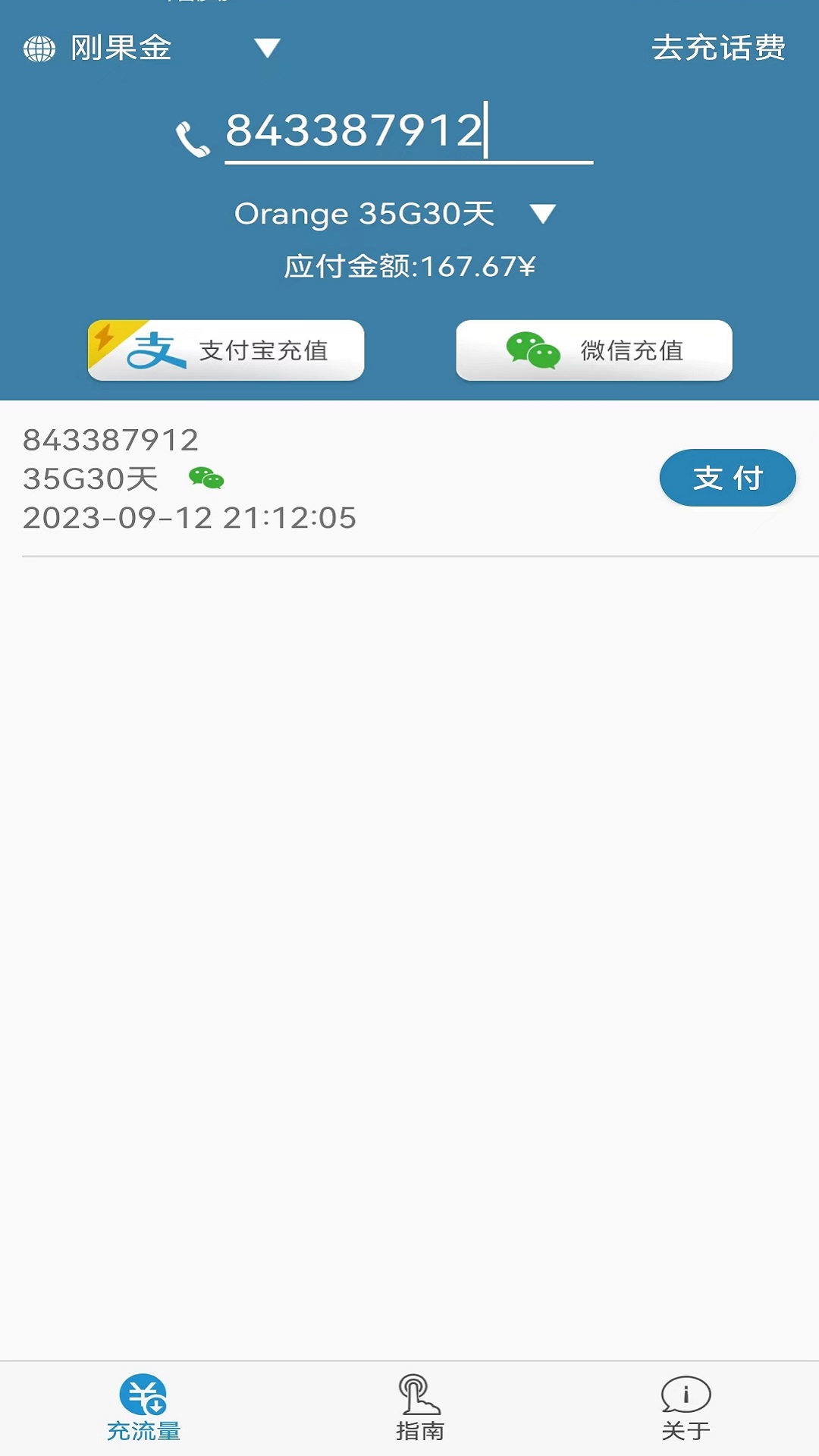
Task: Tap 支付 on the 843387912 order
Action: [727, 478]
